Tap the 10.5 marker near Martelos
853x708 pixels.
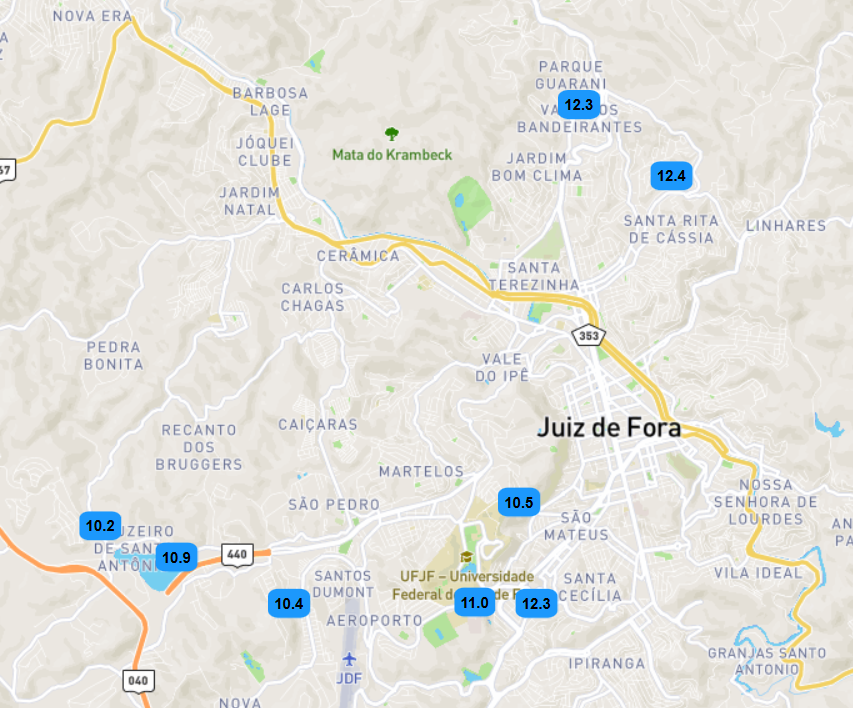[519, 503]
